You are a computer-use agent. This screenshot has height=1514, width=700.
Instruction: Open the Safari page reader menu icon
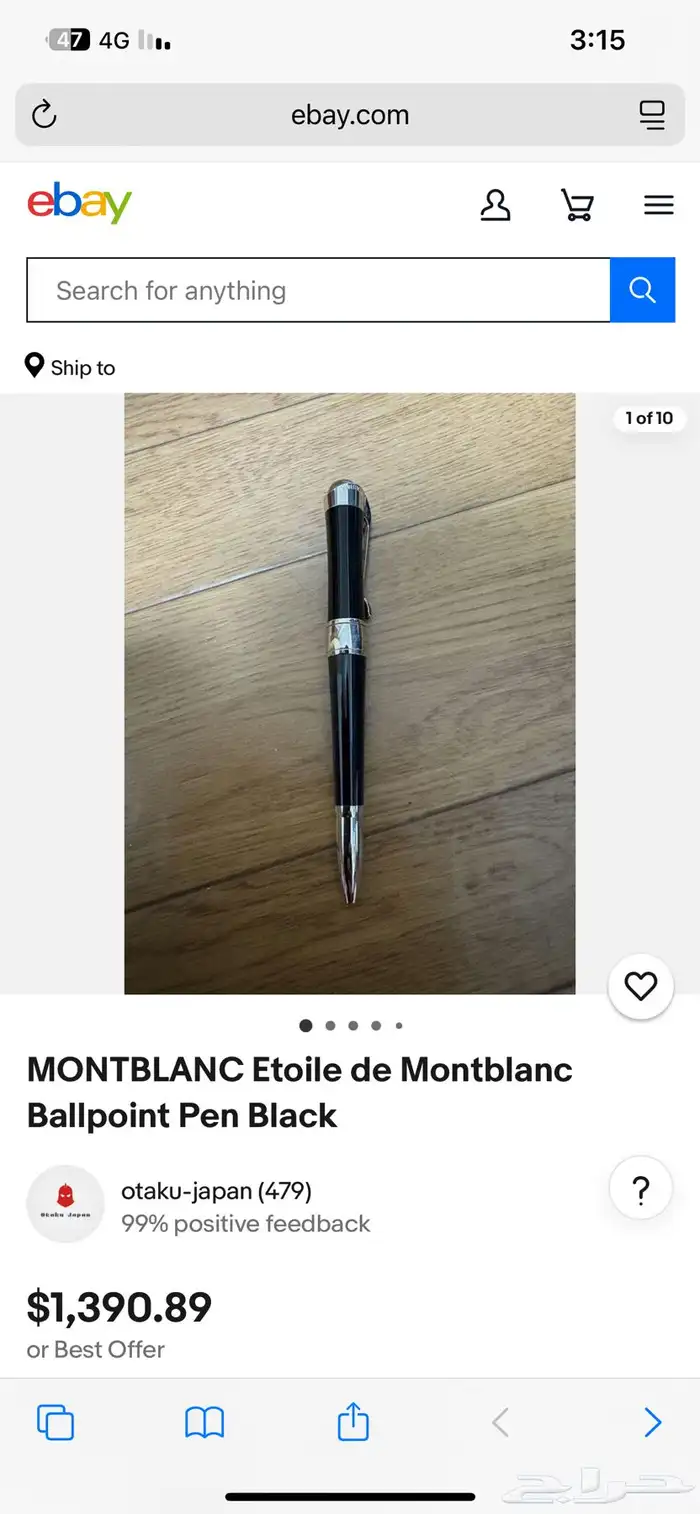click(652, 115)
